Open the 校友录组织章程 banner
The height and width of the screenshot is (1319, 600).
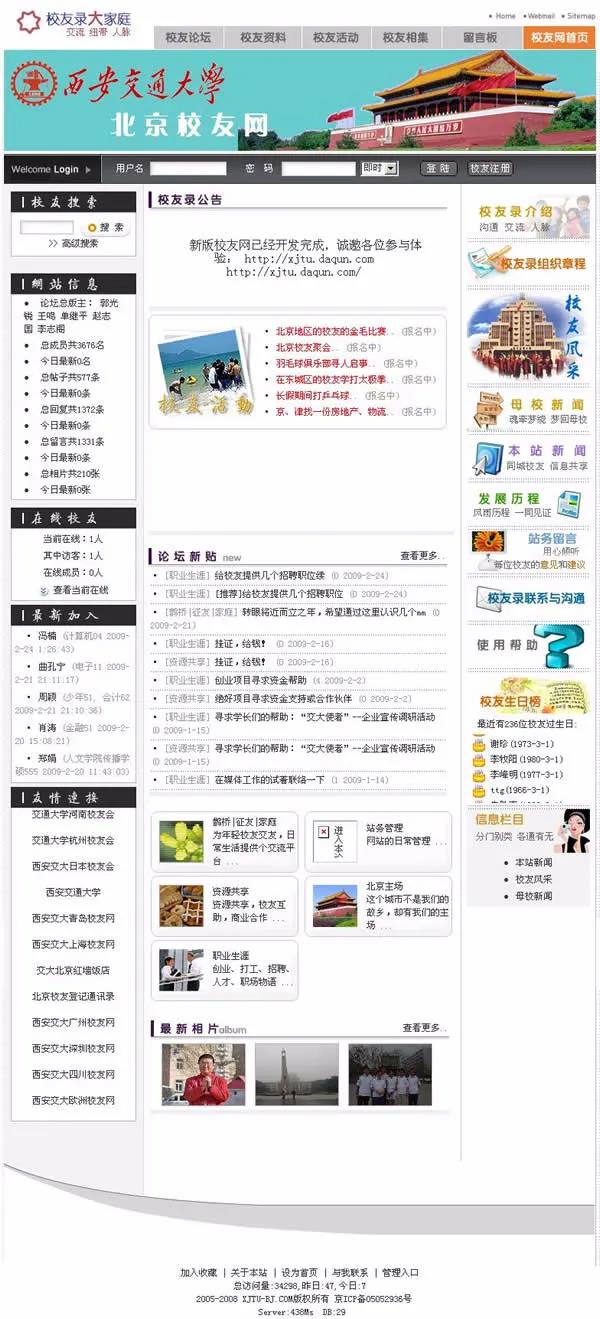(x=528, y=263)
